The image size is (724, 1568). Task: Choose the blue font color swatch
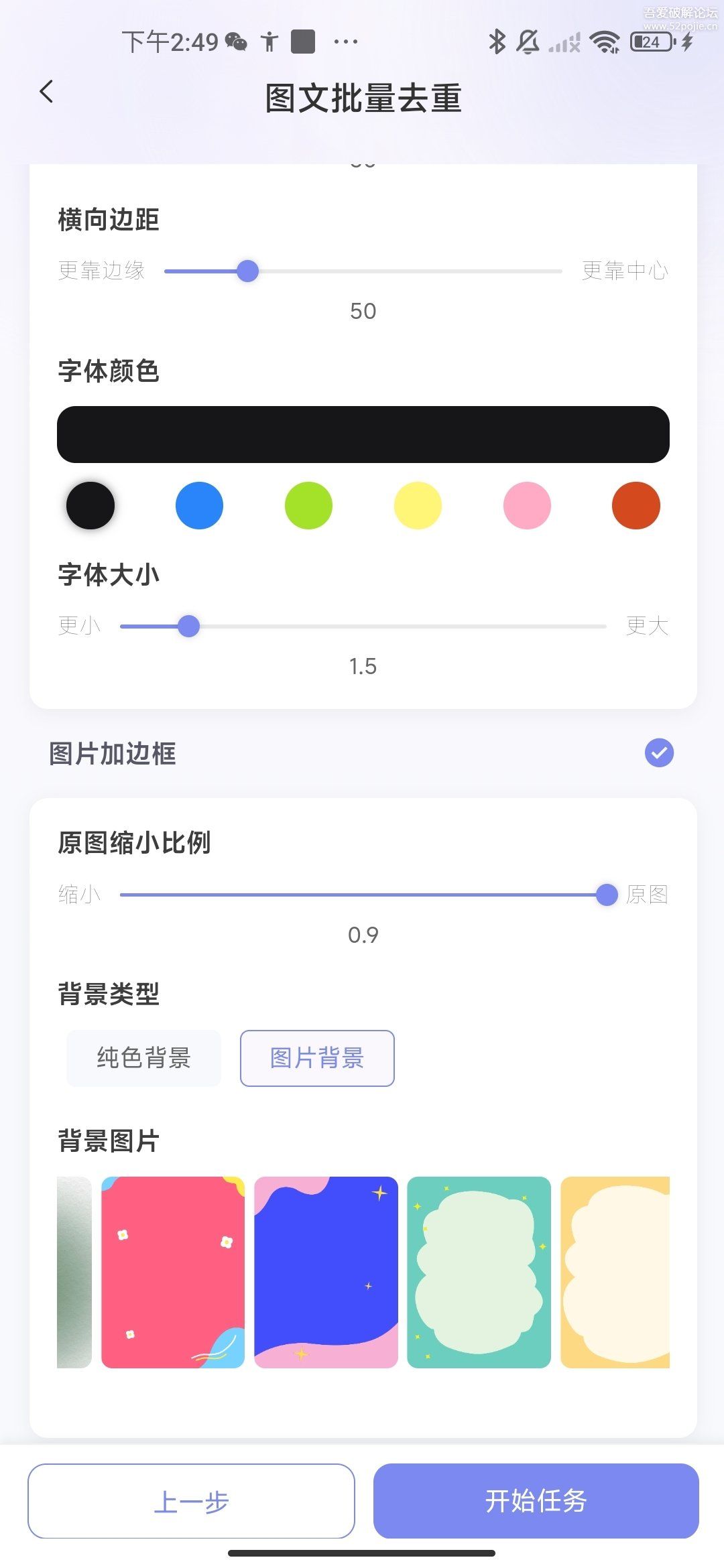(199, 505)
